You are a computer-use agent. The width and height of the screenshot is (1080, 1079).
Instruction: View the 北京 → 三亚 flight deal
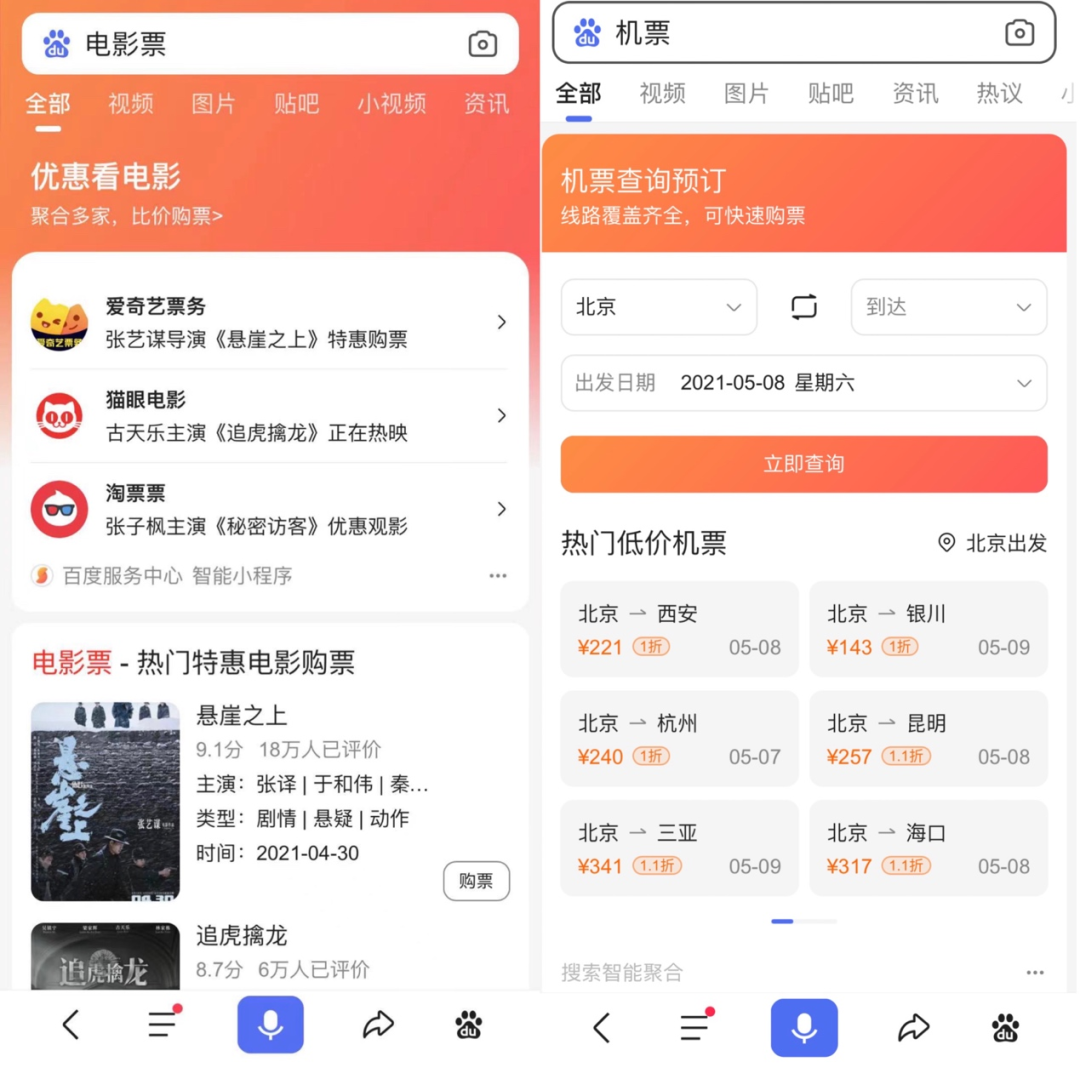679,848
